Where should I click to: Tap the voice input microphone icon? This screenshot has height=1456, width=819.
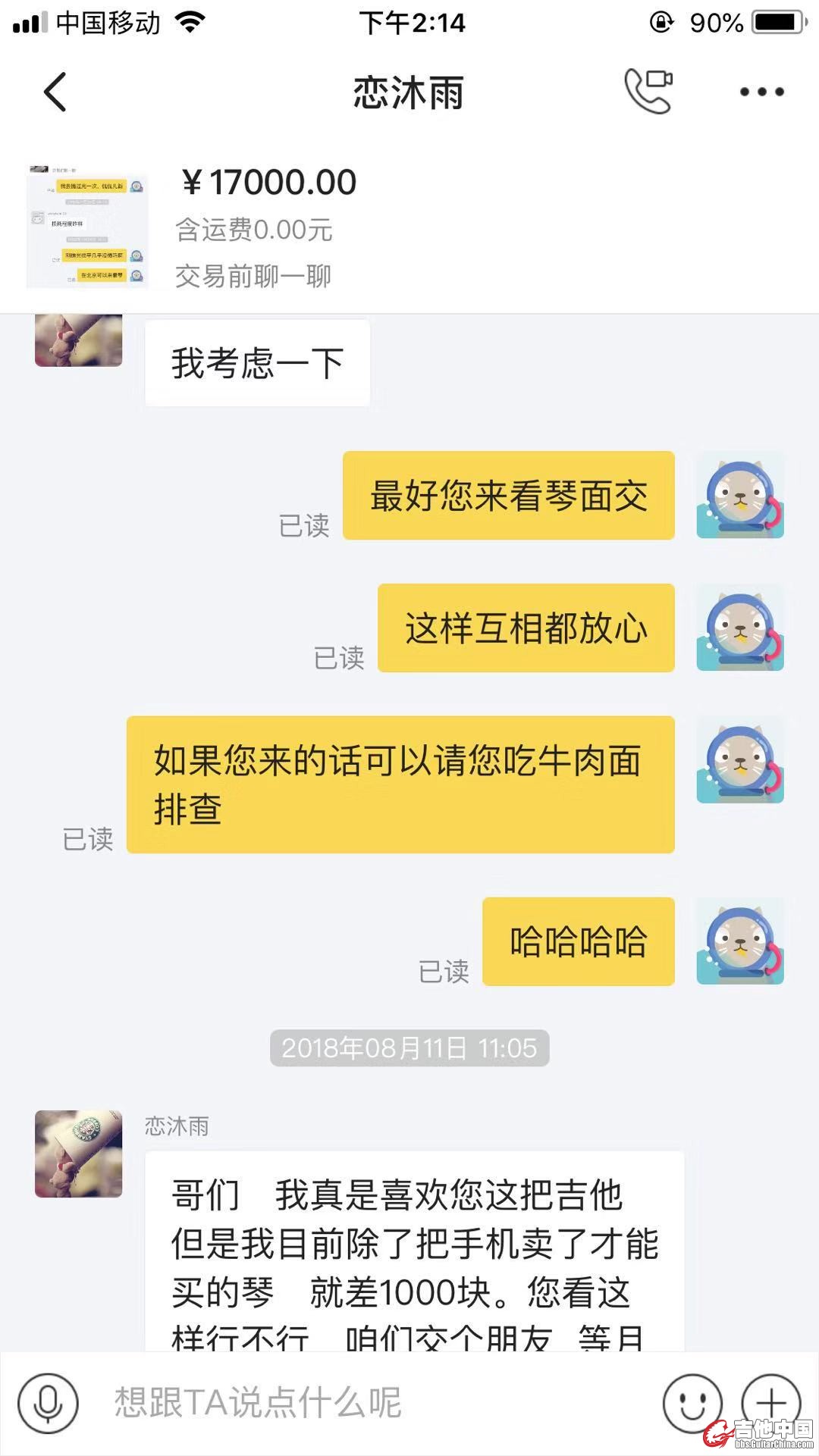pyautogui.click(x=49, y=1403)
